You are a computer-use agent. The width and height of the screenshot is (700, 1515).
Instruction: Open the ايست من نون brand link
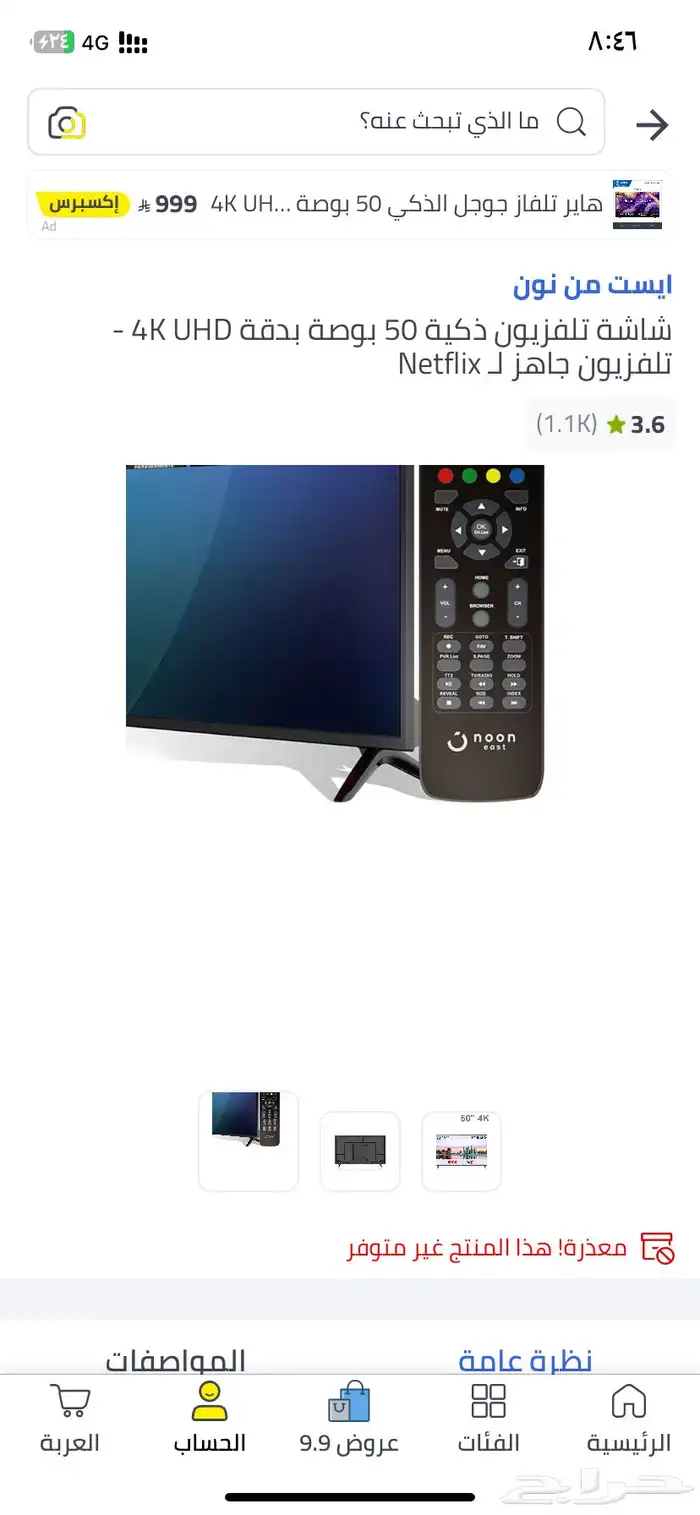coord(592,285)
